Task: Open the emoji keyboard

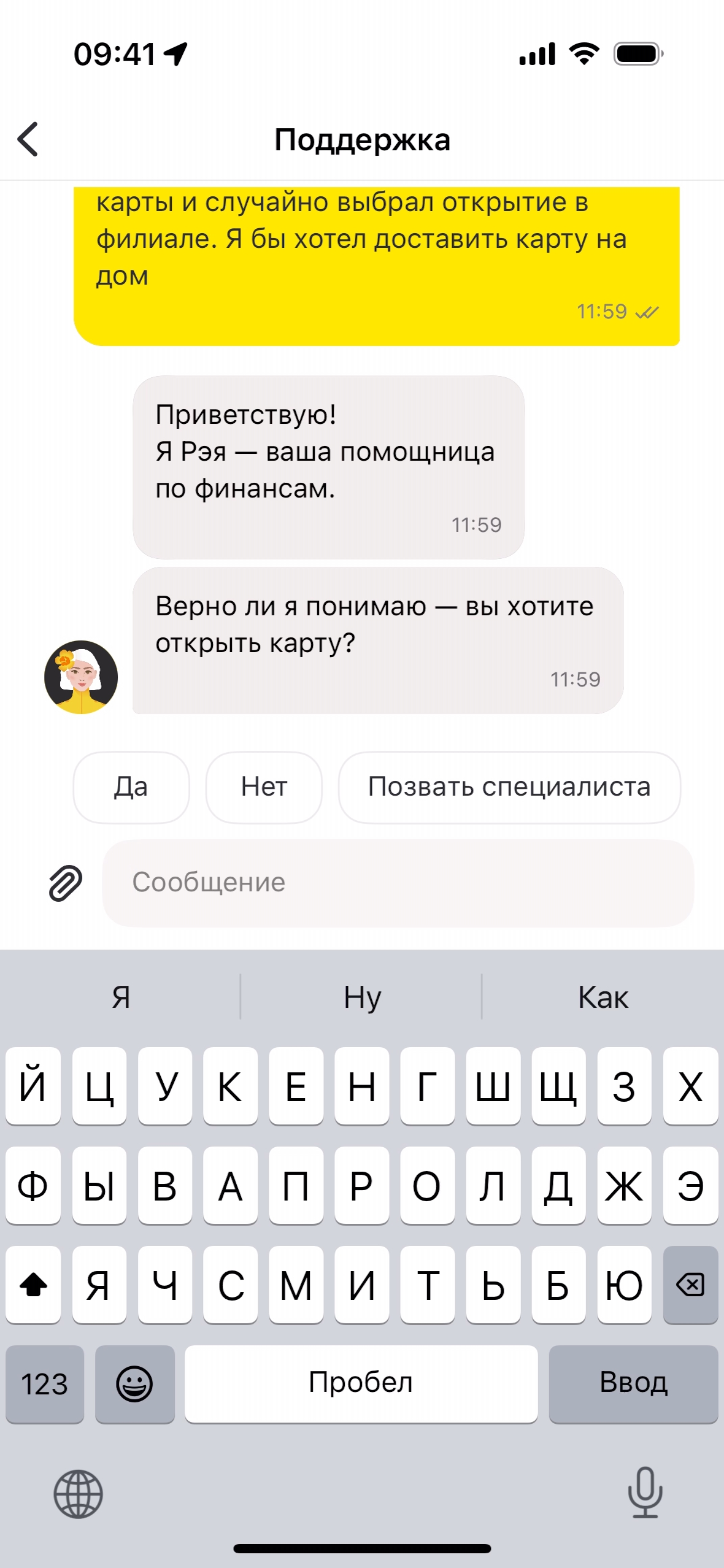Action: click(x=134, y=1383)
